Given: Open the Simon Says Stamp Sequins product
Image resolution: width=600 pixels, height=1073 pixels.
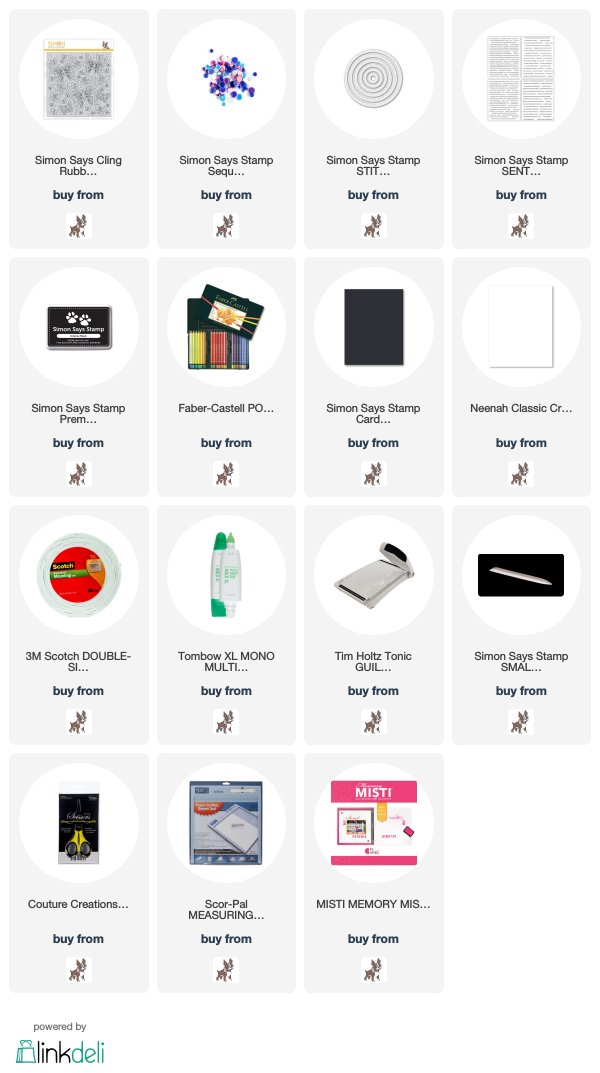Looking at the screenshot, I should 226,129.
